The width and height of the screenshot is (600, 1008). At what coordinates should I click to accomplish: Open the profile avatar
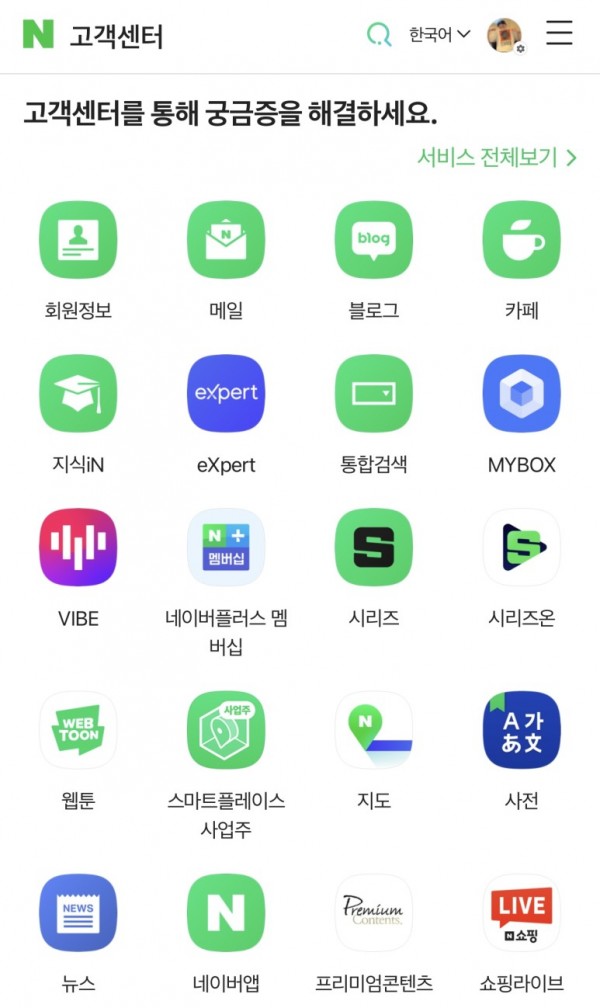point(504,35)
